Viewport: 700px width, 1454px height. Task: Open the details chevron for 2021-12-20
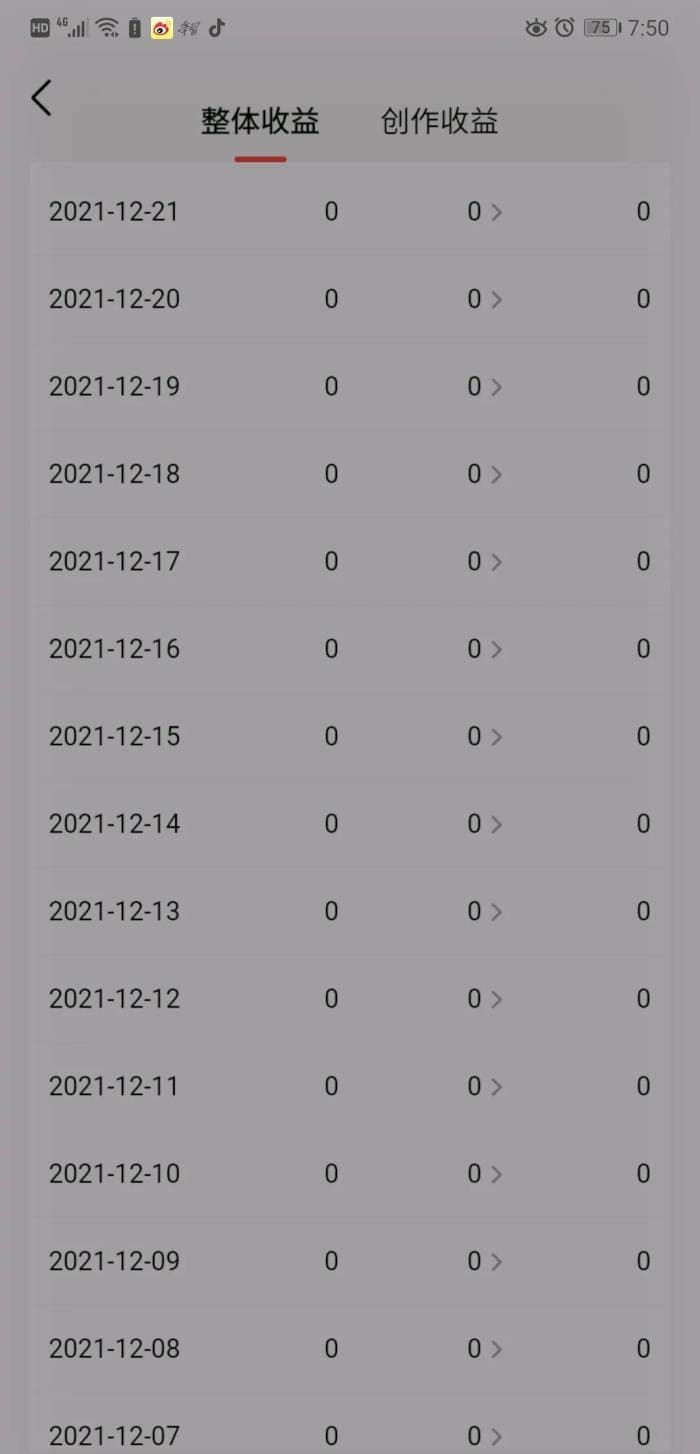click(x=496, y=299)
